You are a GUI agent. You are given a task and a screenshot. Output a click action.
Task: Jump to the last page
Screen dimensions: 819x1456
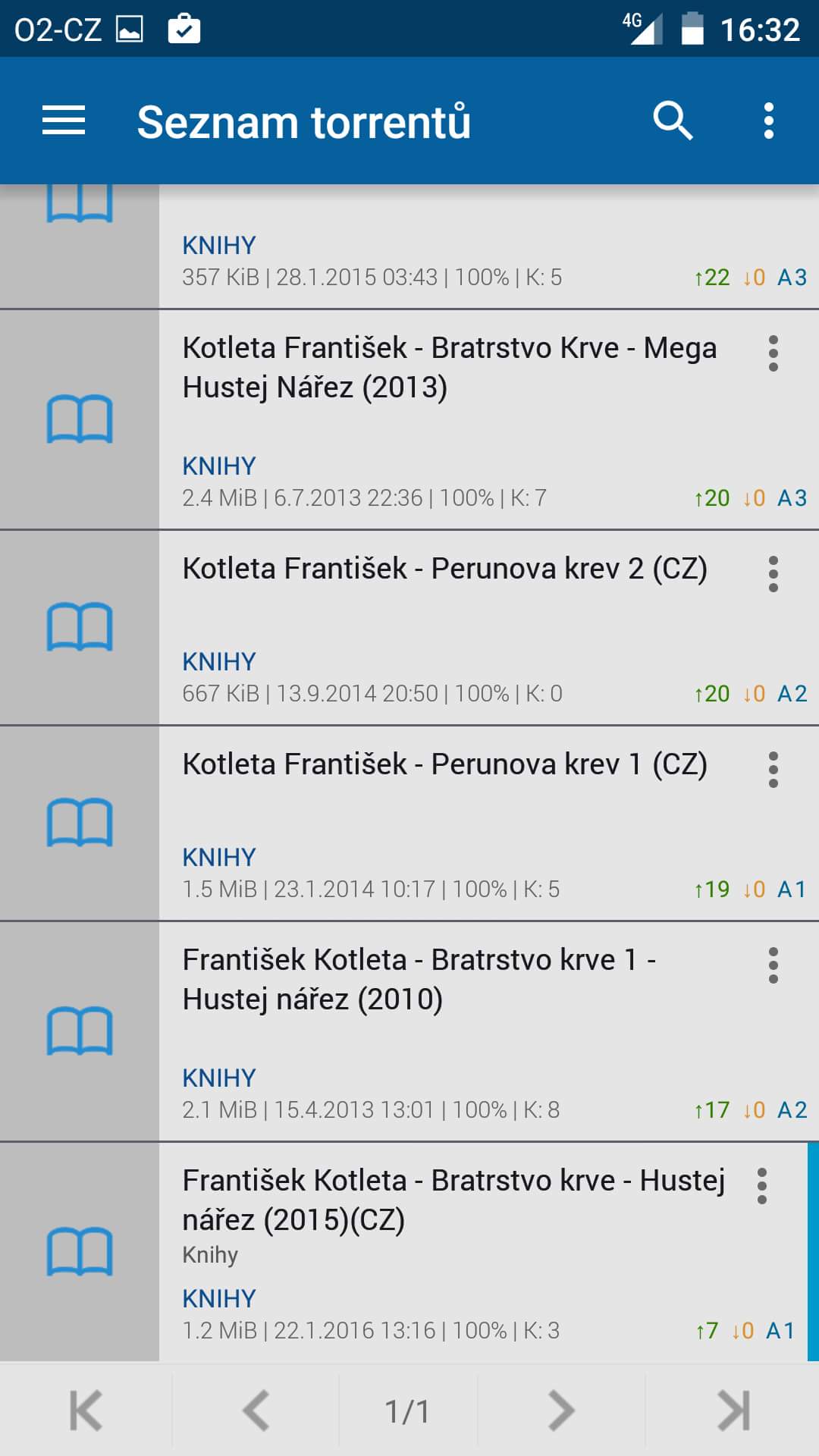click(733, 1410)
